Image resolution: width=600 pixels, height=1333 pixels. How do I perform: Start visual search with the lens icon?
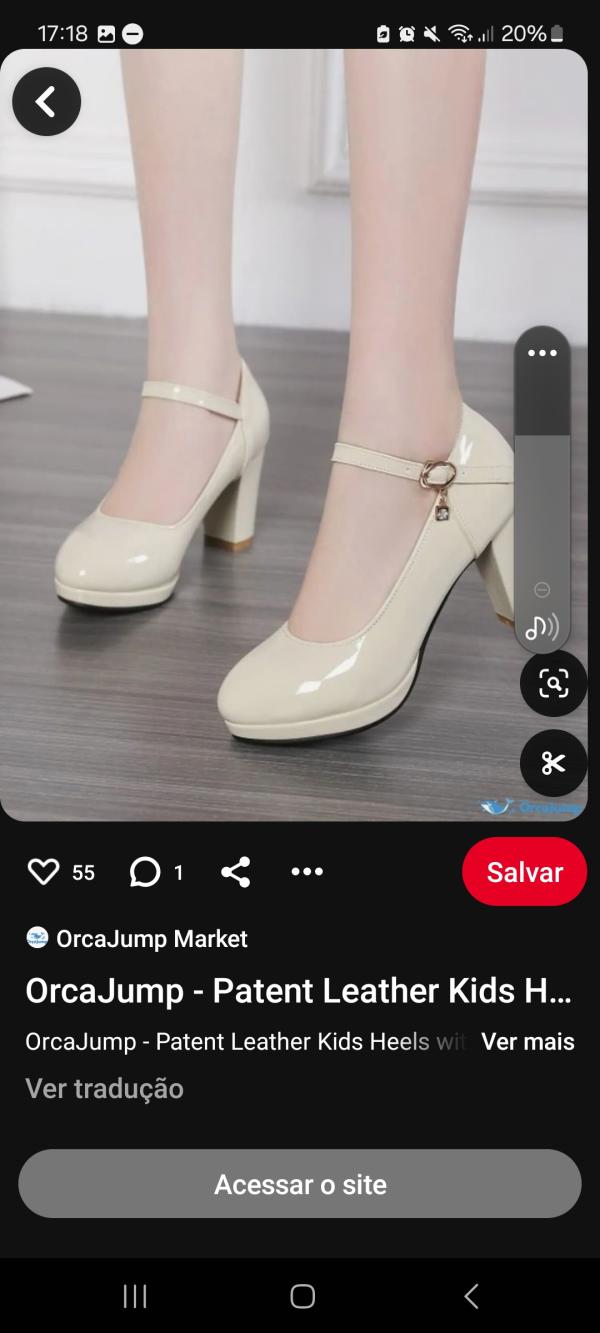[553, 683]
